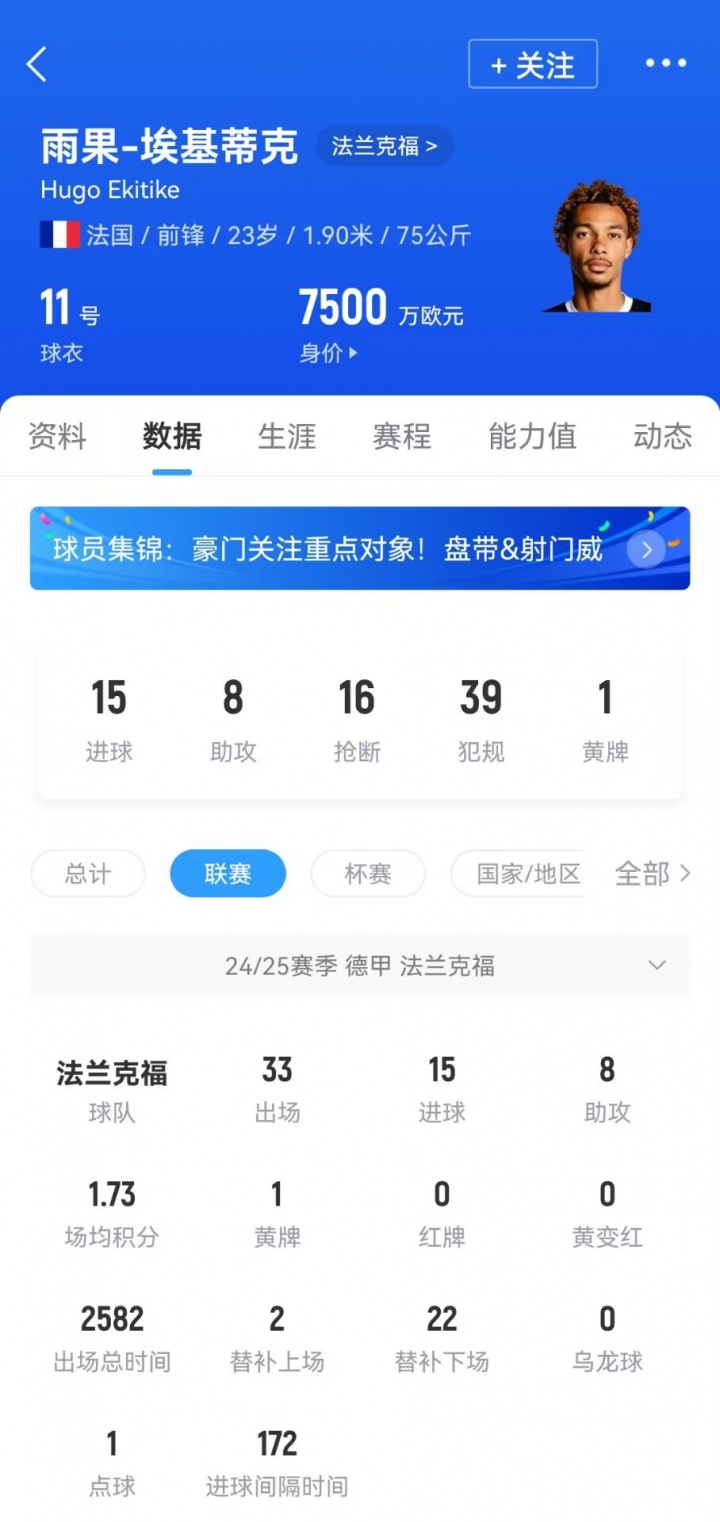Switch to the 动态 tab
This screenshot has width=720, height=1522.
pos(662,436)
